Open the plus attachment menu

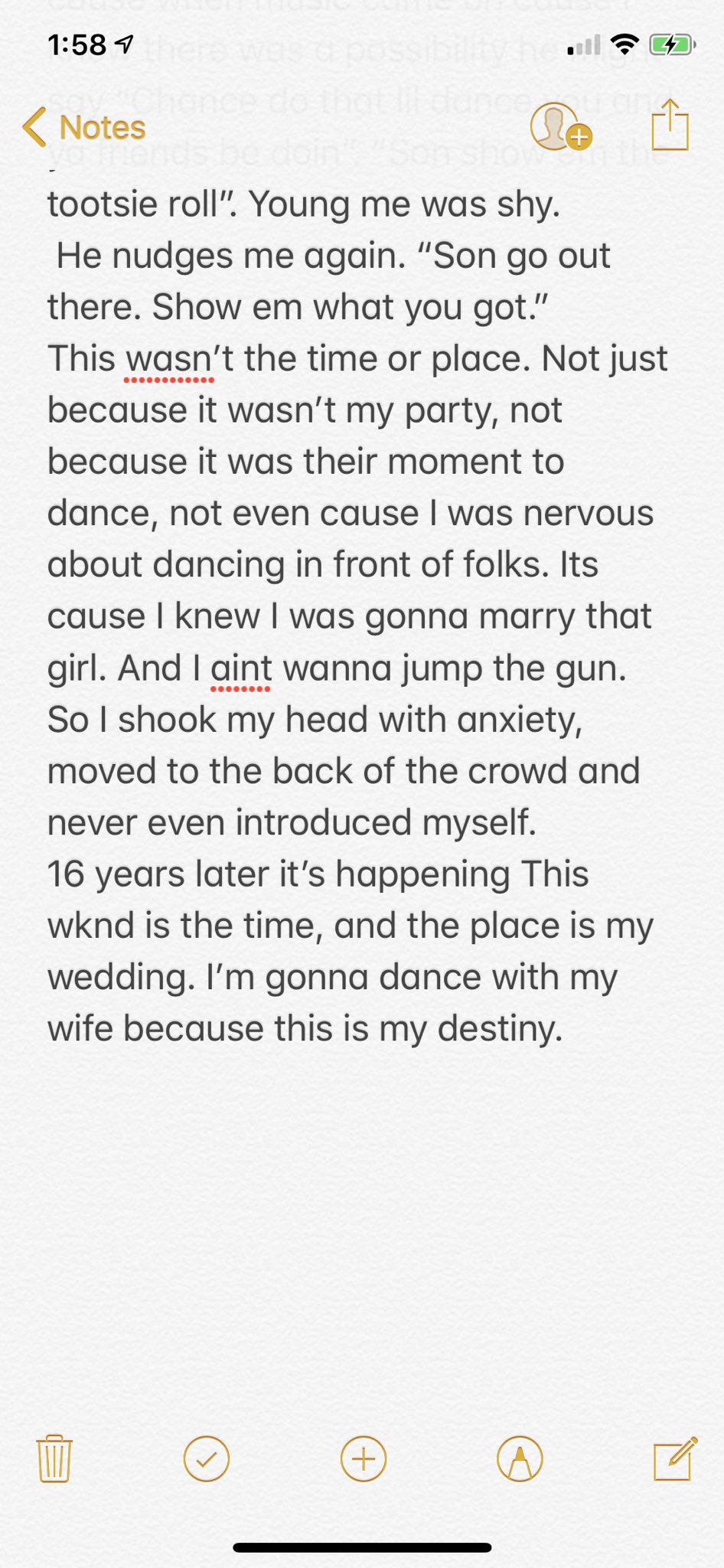coord(363,1459)
